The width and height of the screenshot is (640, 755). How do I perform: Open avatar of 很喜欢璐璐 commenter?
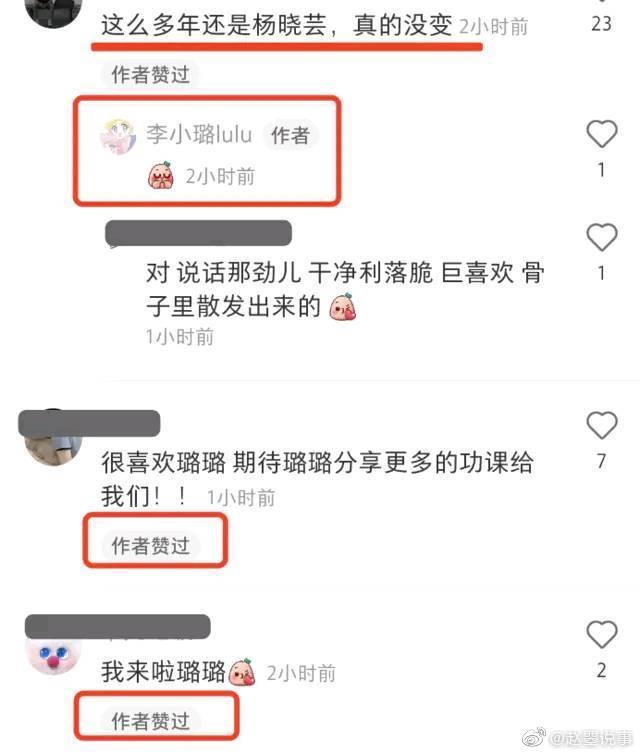tap(52, 441)
